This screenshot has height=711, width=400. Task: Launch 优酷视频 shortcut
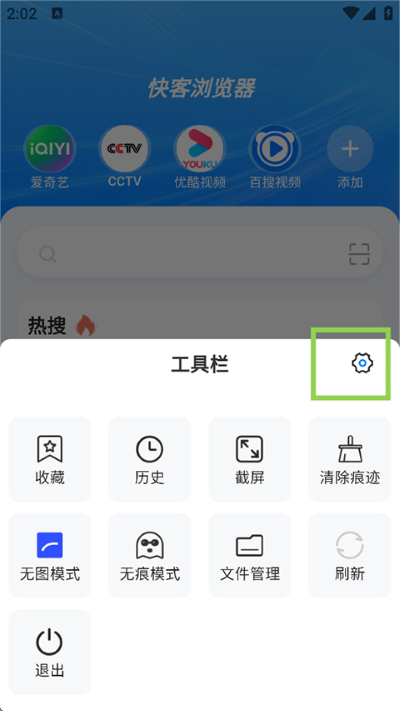pos(200,157)
